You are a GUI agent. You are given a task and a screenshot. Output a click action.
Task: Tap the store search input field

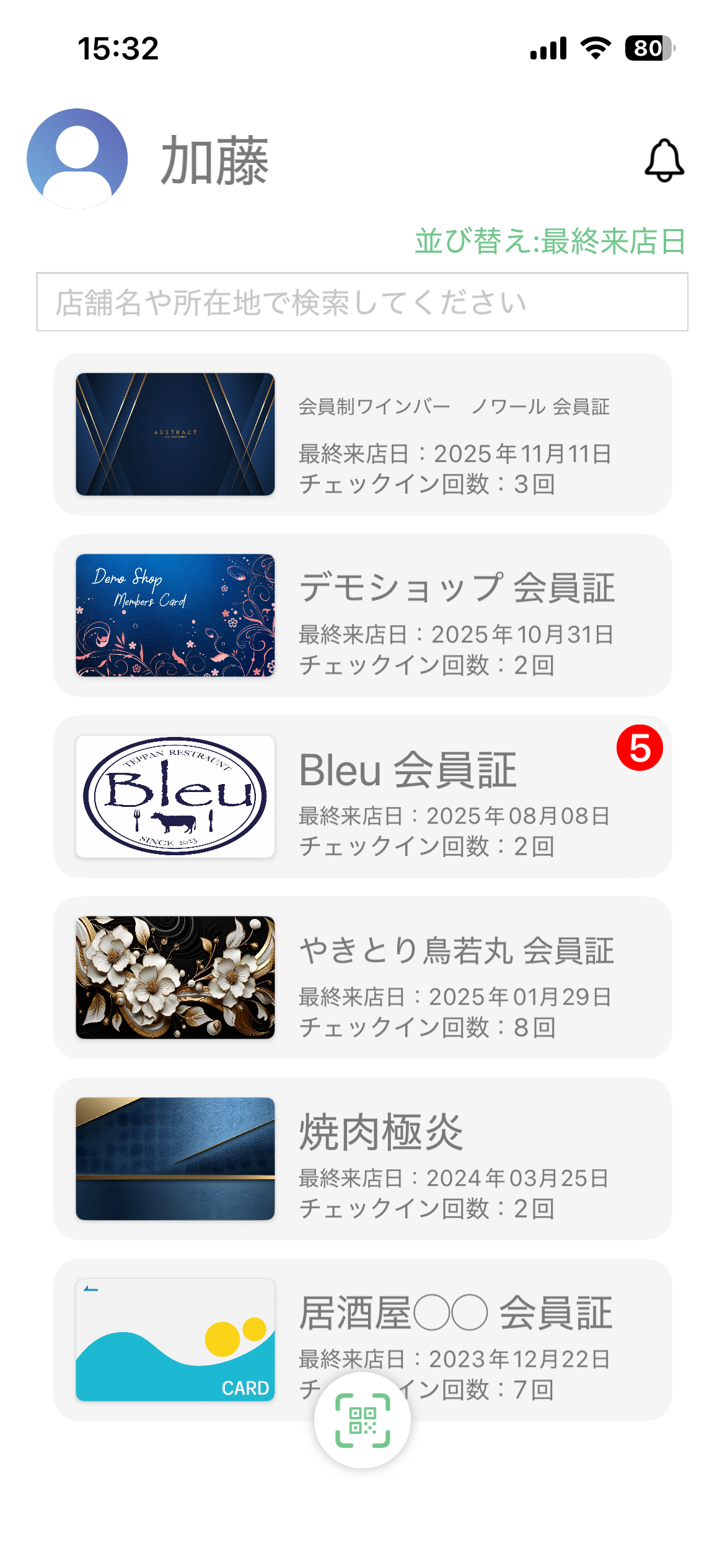[x=362, y=302]
